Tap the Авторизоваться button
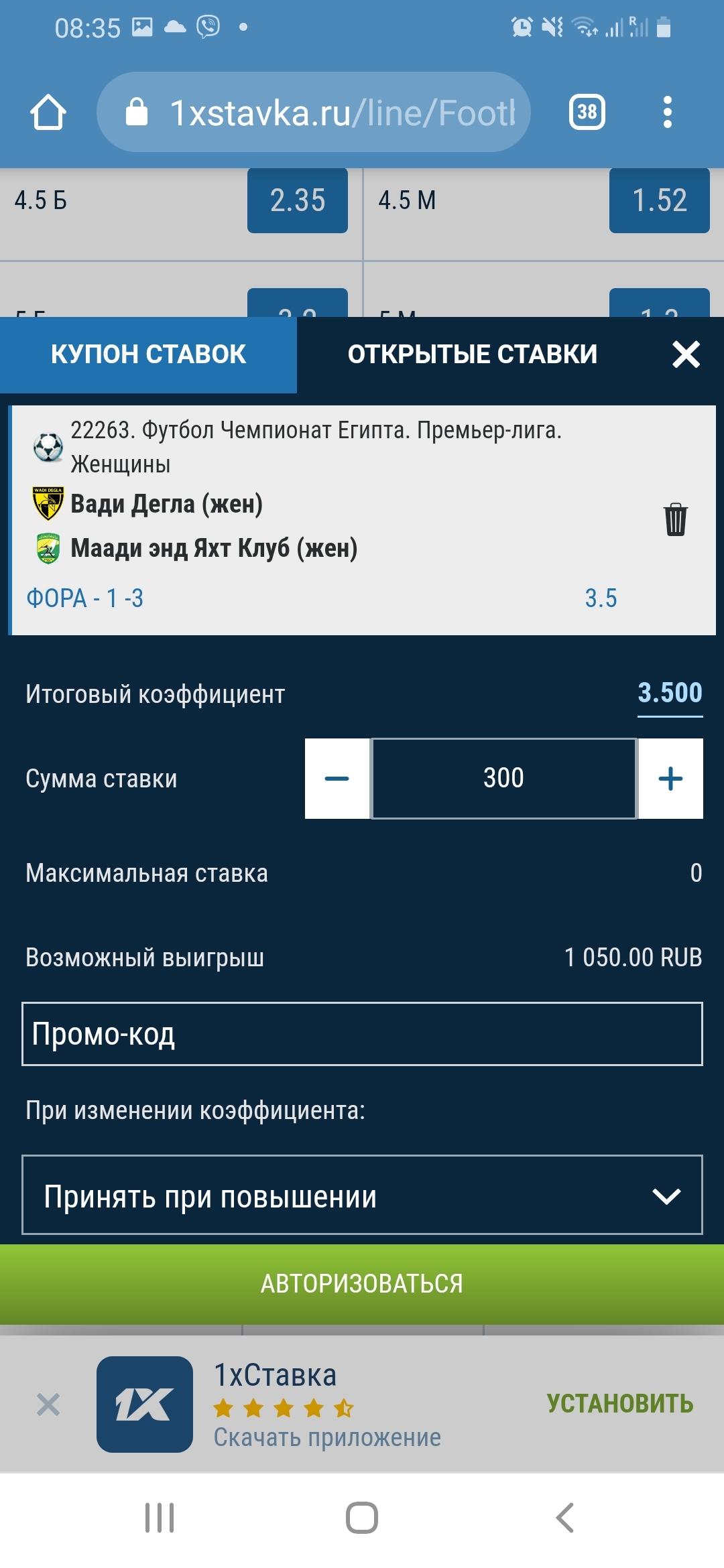 [x=362, y=1284]
